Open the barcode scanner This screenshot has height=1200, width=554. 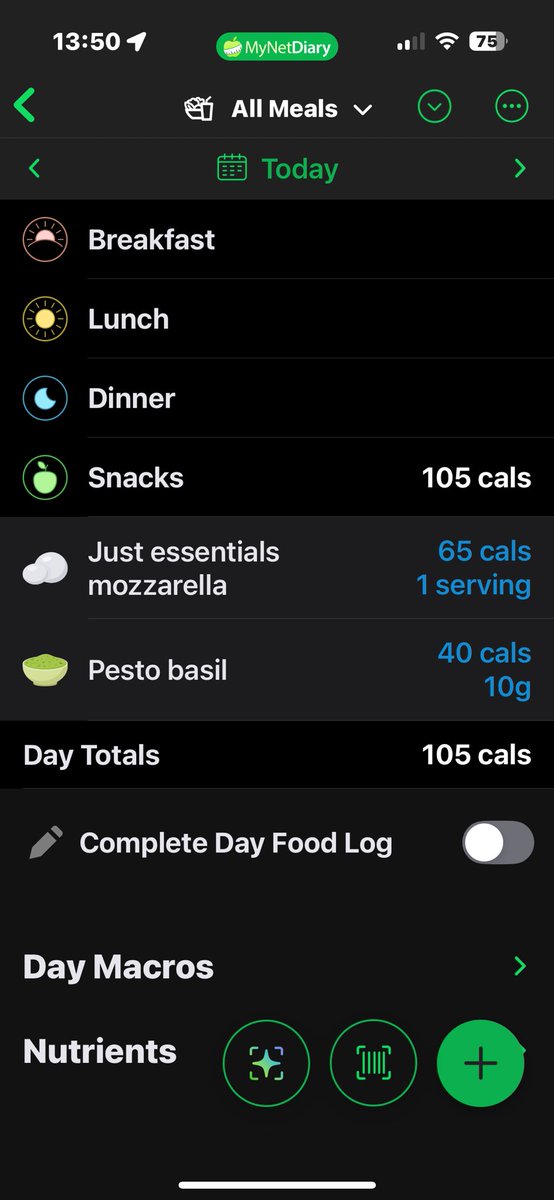[x=373, y=1064]
